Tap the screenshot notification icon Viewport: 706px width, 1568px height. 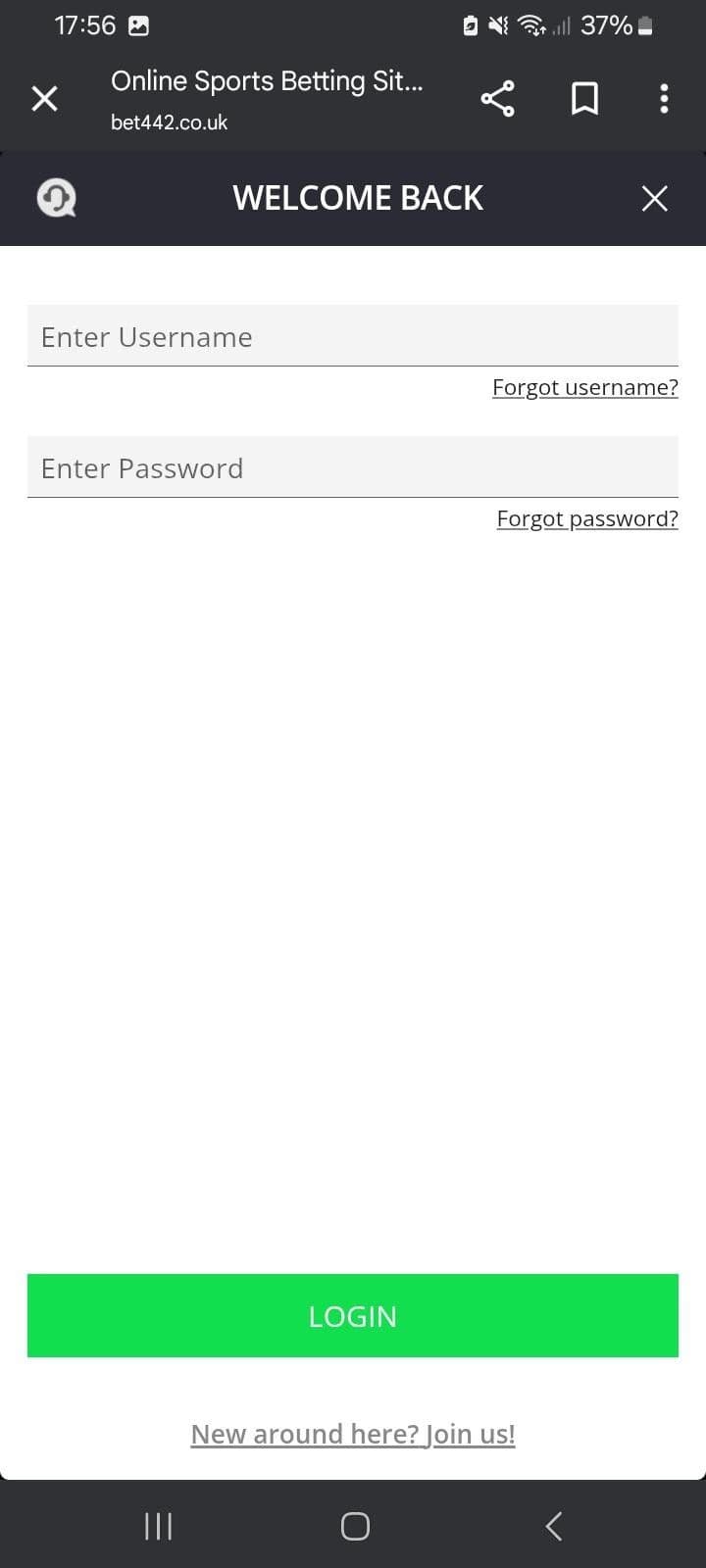[138, 24]
